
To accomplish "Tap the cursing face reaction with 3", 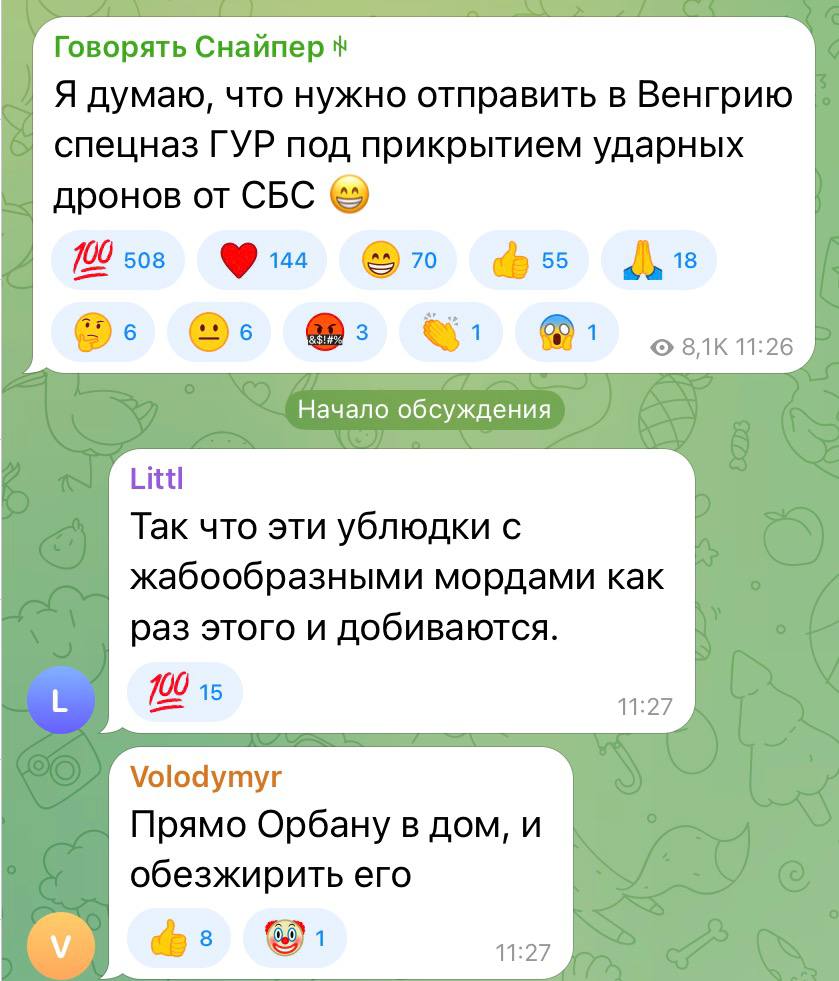I will point(336,333).
